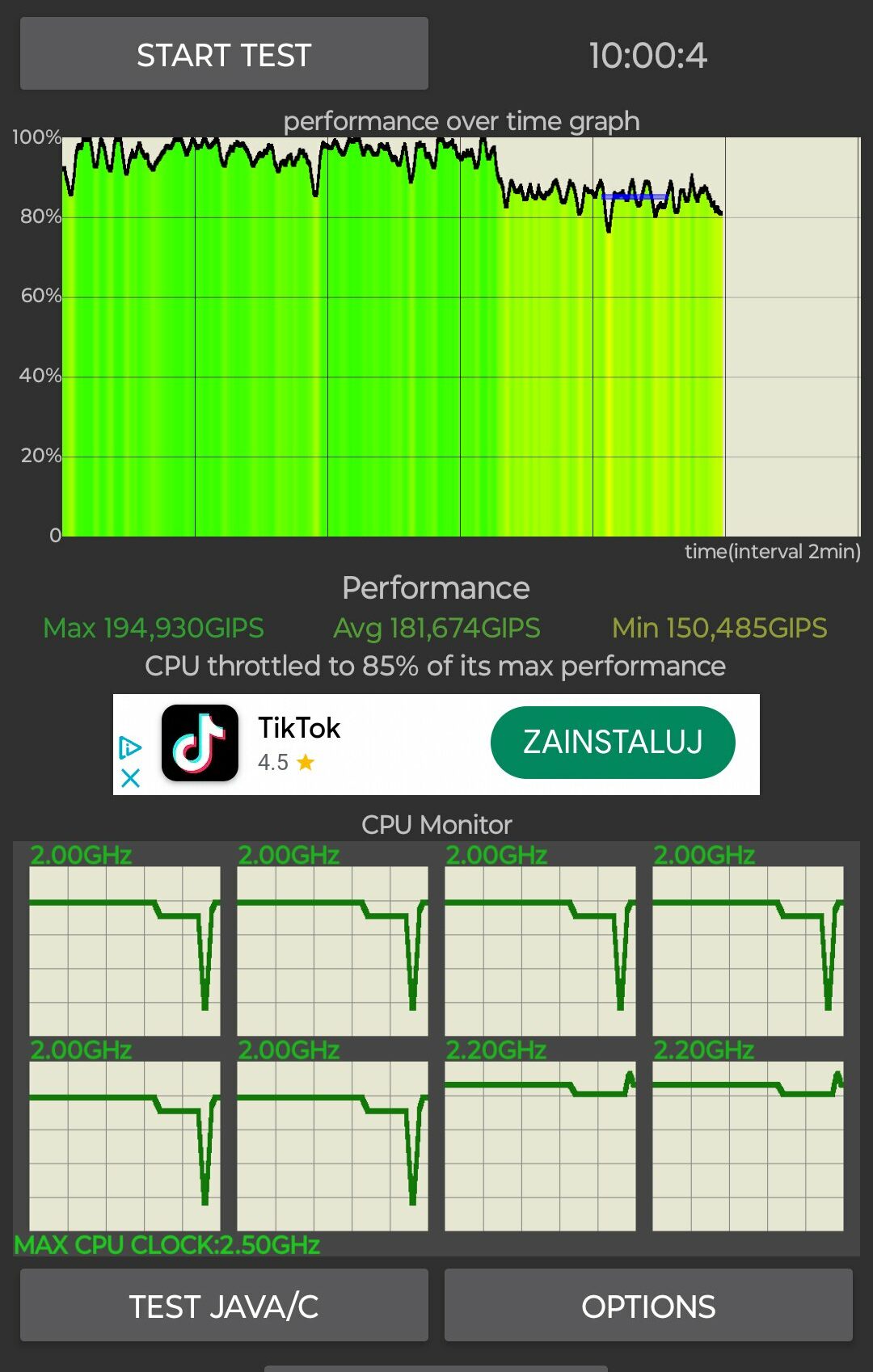Viewport: 873px width, 1372px height.
Task: Tap Zainstaluj on the TikTok ad
Action: (x=613, y=743)
